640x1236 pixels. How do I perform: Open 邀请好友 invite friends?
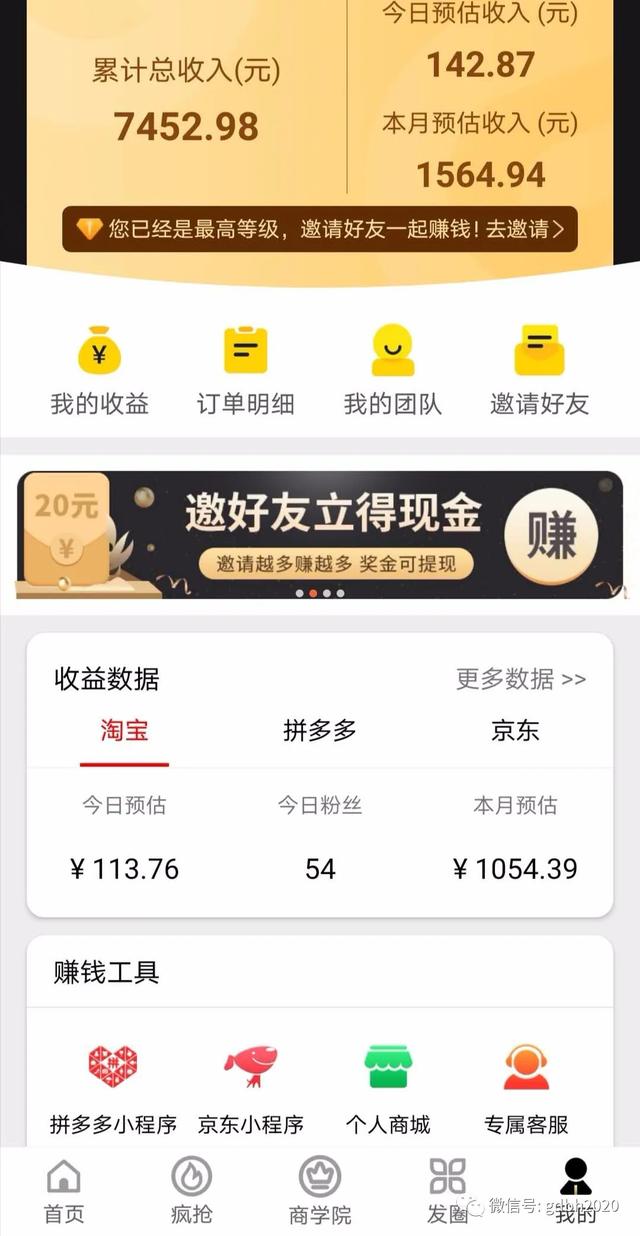pos(539,370)
